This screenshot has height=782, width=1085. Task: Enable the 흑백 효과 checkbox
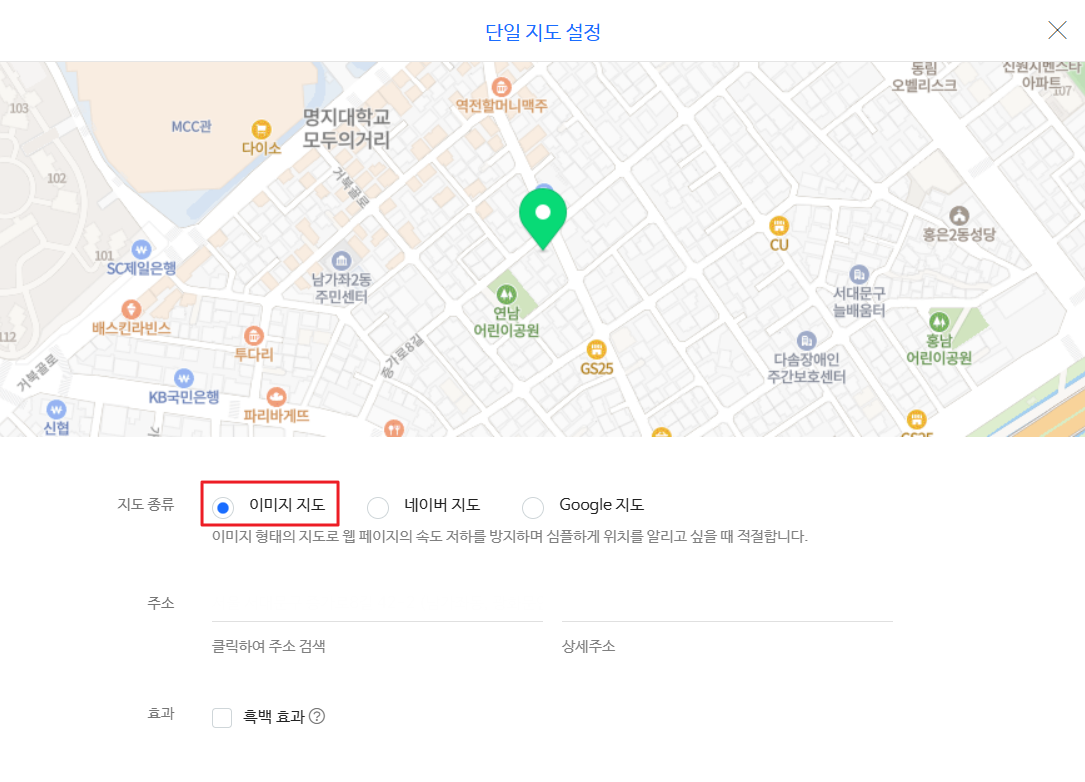[x=222, y=717]
